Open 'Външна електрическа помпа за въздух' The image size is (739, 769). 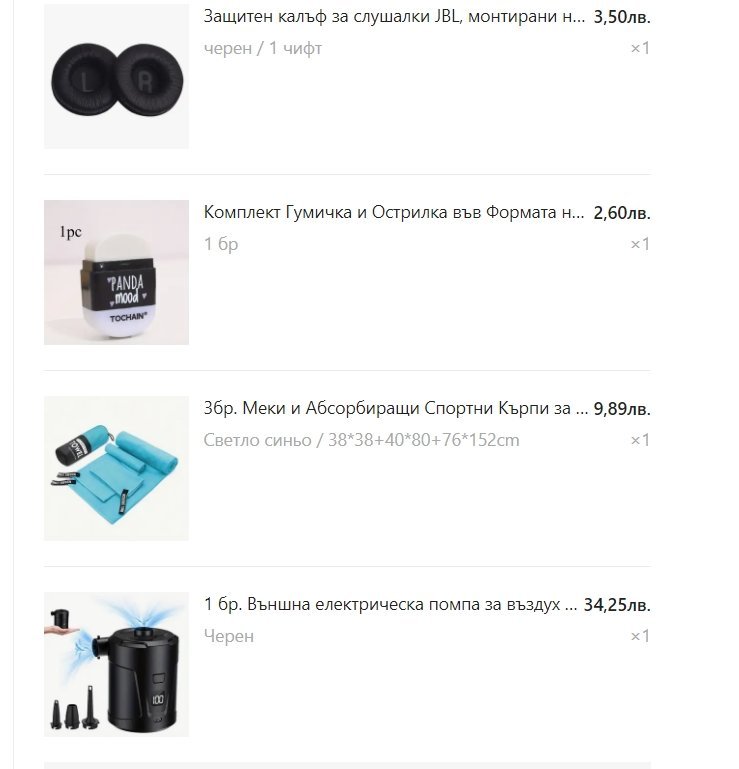tap(390, 605)
